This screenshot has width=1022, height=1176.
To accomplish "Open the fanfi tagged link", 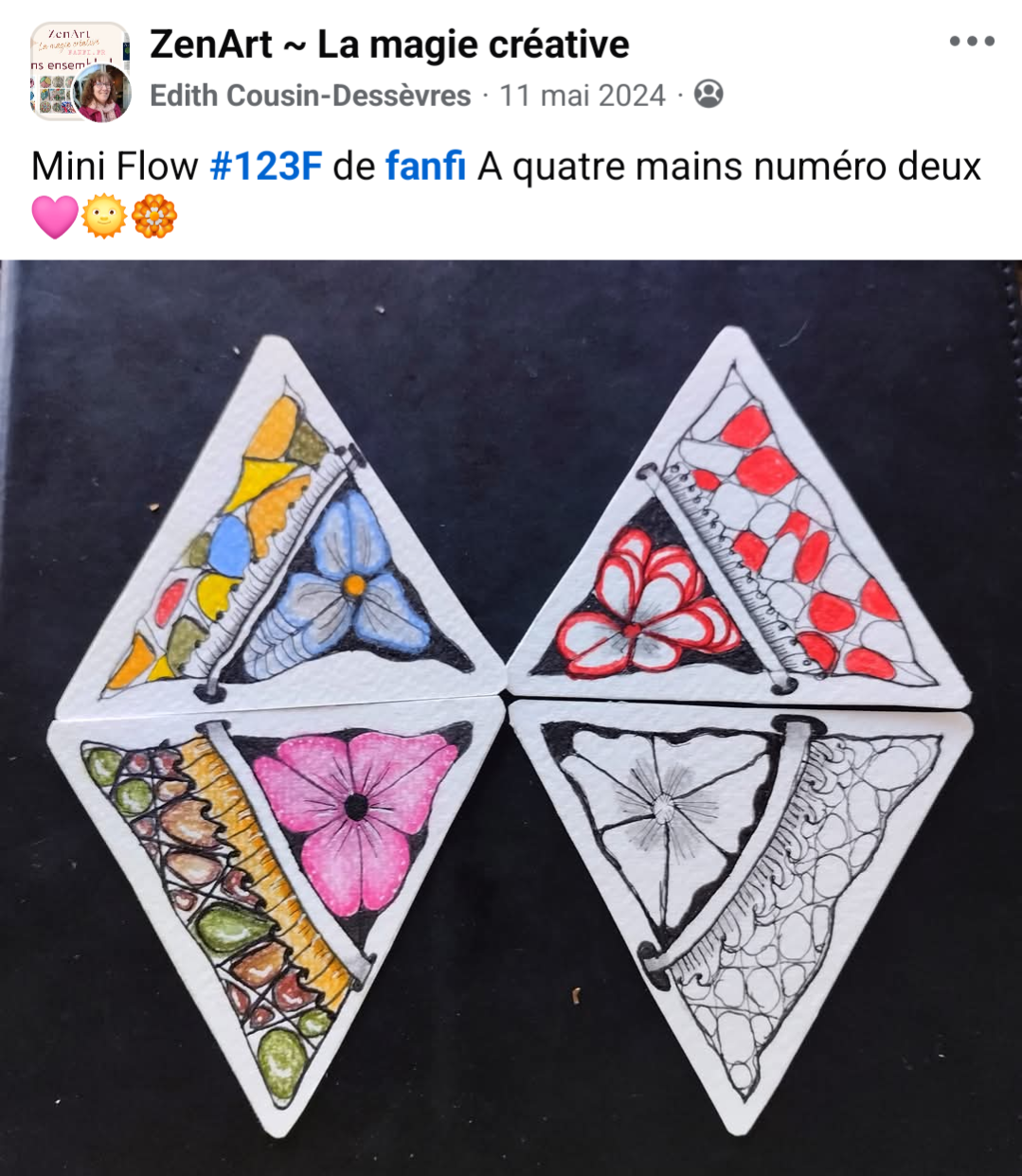I will coord(425,167).
